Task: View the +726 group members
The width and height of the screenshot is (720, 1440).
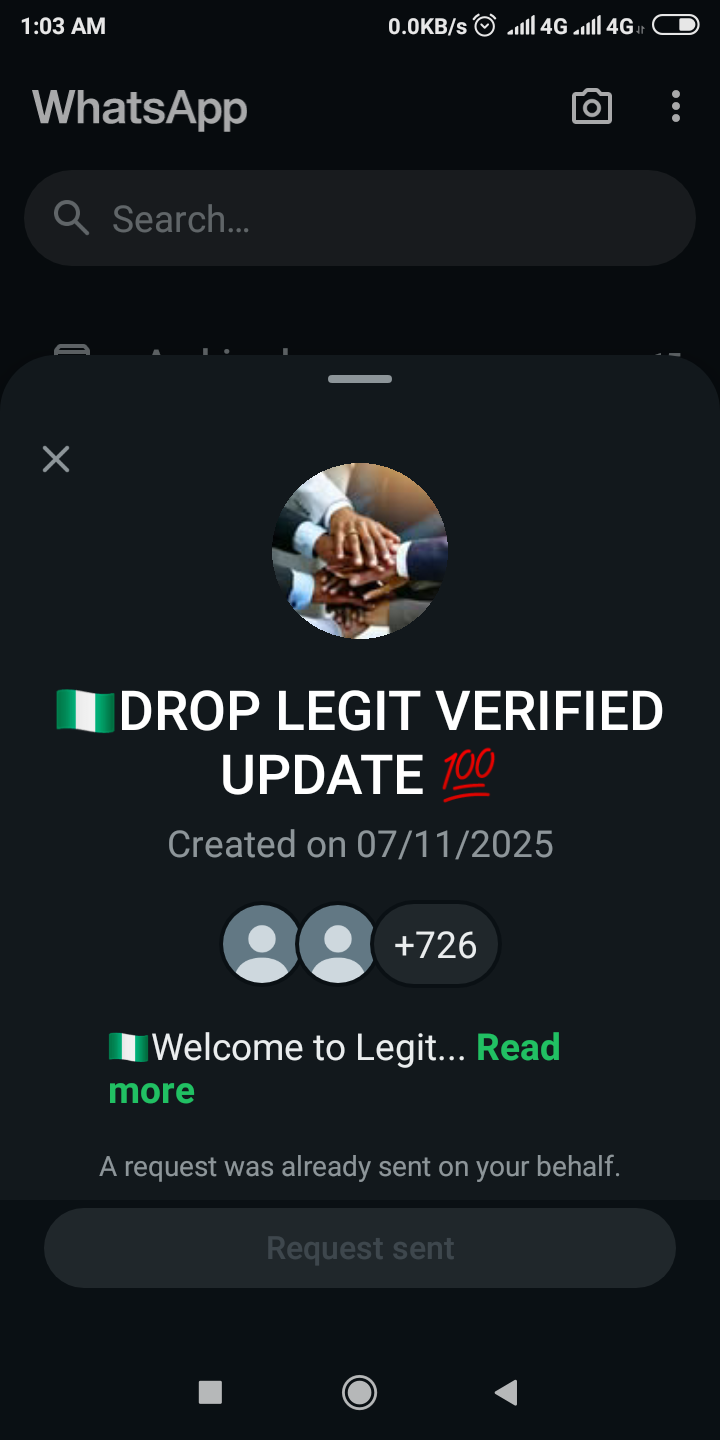Action: coord(435,945)
